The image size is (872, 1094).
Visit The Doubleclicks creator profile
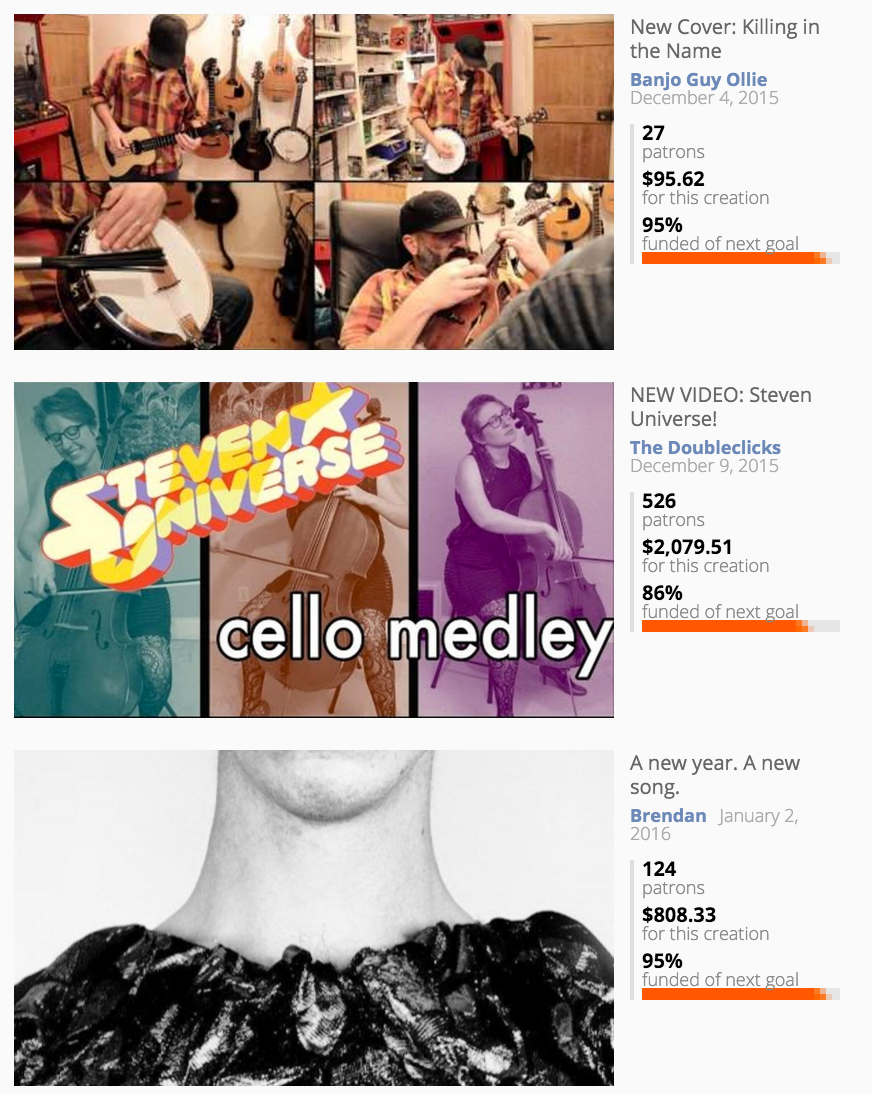(x=705, y=447)
